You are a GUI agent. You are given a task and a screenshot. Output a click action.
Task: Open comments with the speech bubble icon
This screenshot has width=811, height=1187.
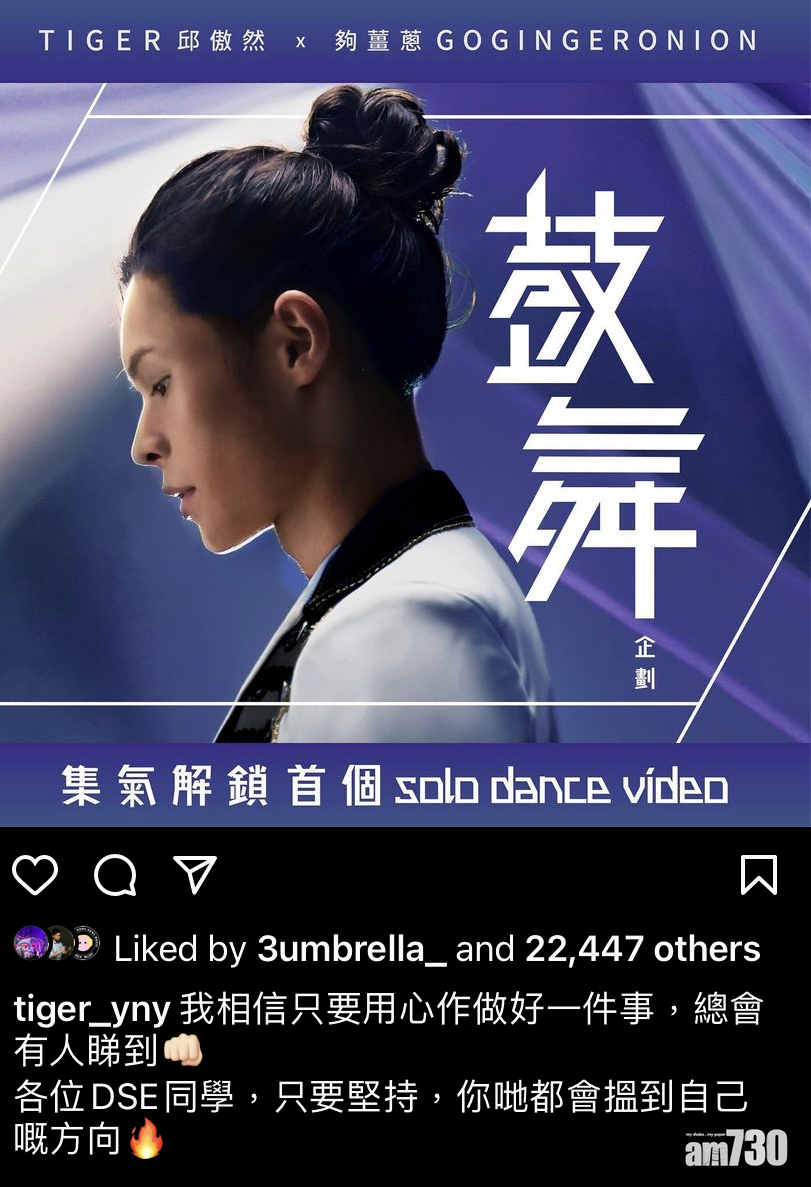[x=115, y=876]
